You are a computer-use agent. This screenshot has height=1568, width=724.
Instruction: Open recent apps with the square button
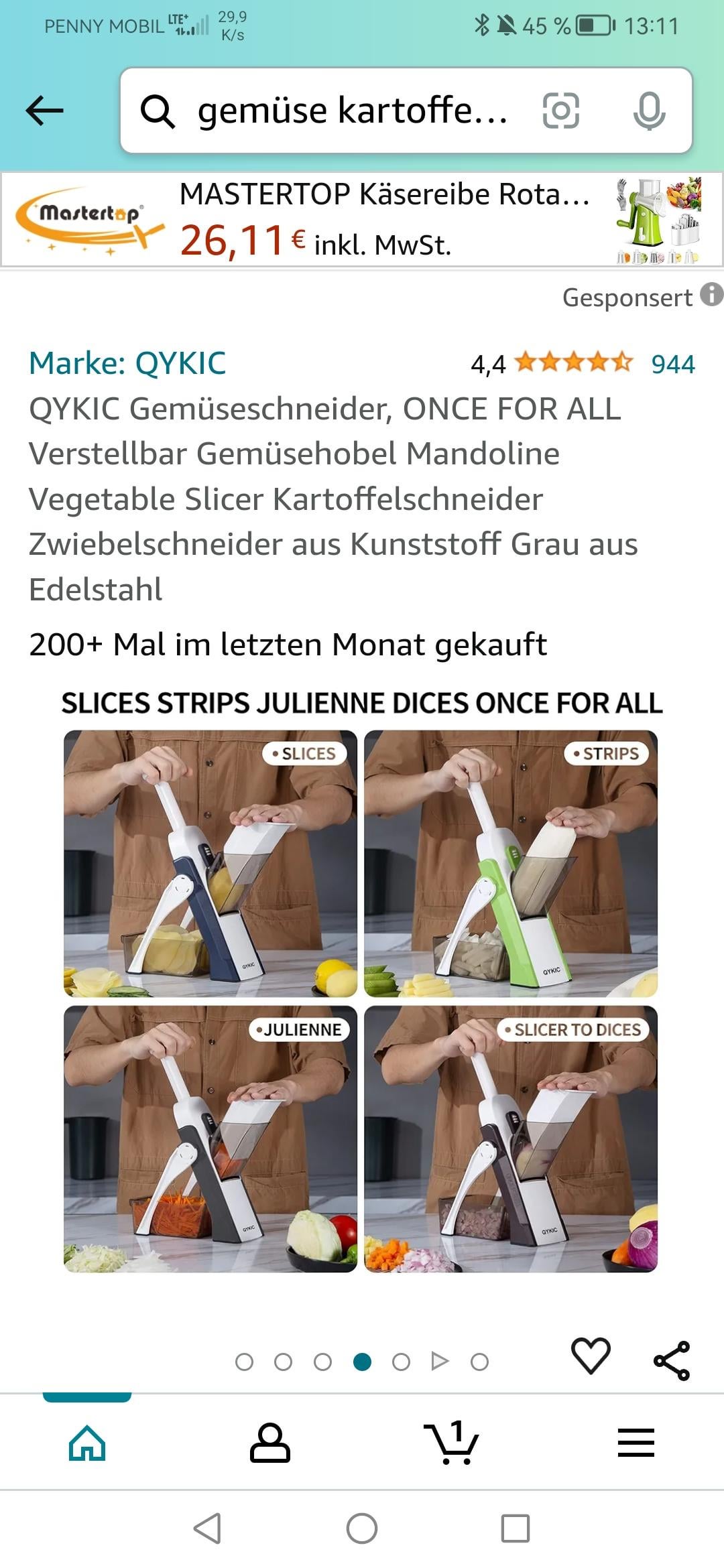tap(515, 1528)
